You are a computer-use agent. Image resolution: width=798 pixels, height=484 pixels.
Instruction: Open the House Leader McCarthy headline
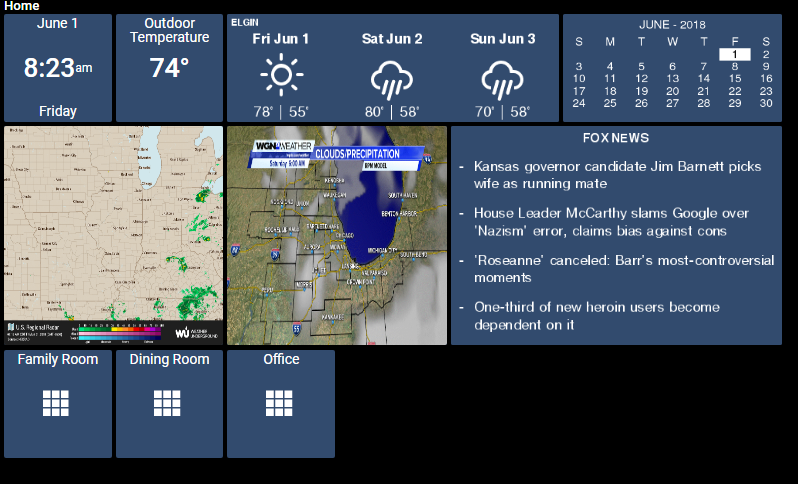coord(610,222)
